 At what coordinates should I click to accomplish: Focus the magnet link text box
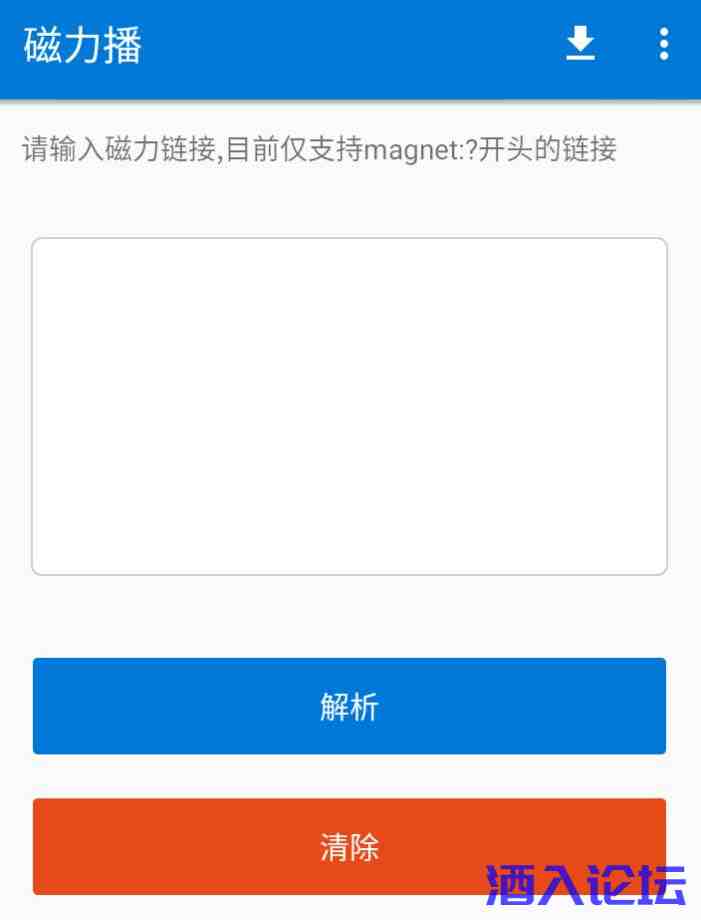(x=349, y=406)
